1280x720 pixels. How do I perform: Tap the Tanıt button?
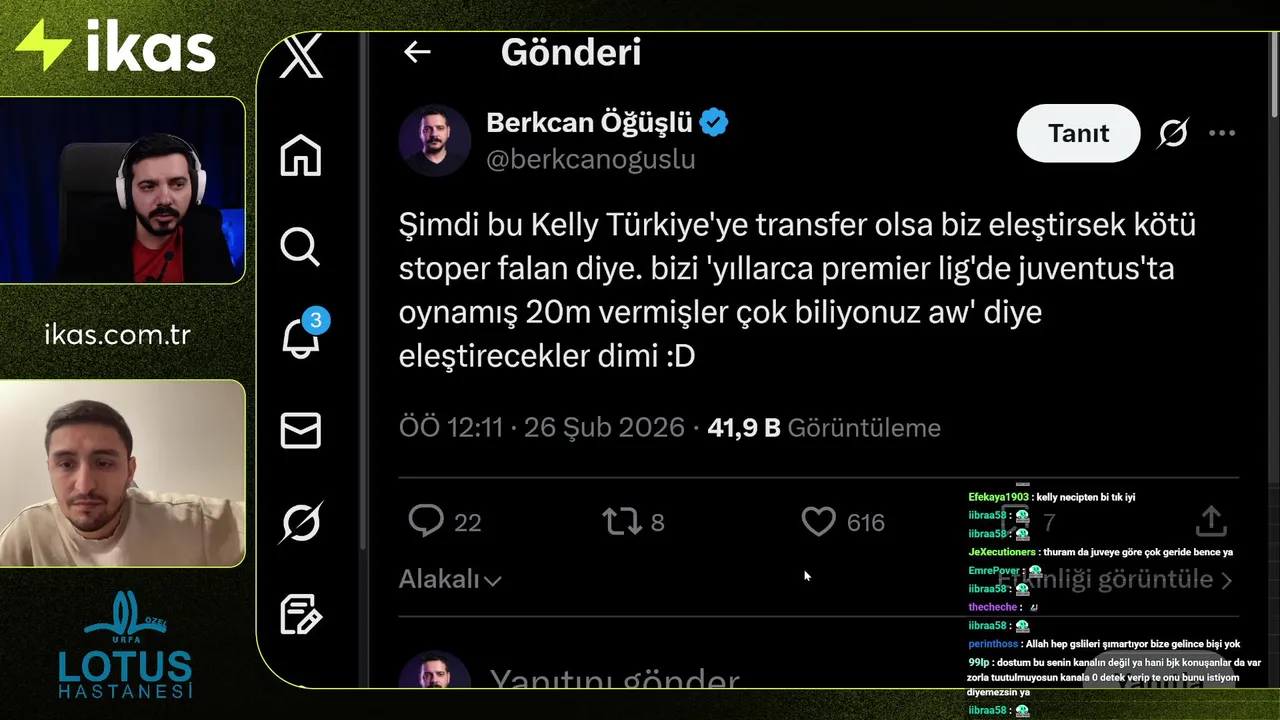pyautogui.click(x=1078, y=133)
